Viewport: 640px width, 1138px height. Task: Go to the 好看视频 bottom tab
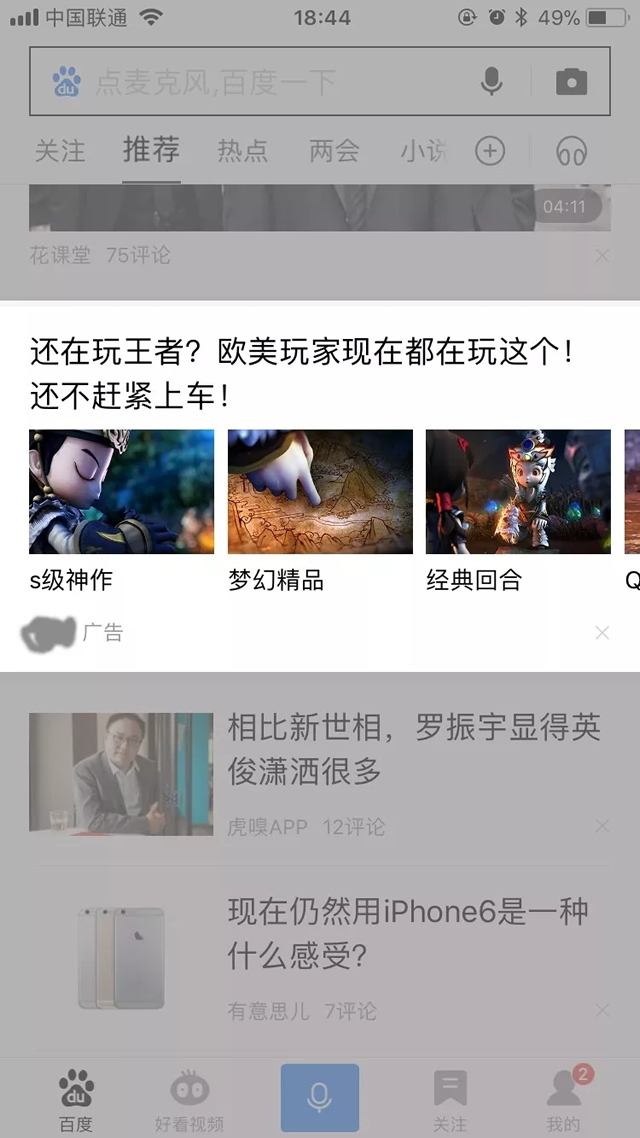(x=189, y=1098)
